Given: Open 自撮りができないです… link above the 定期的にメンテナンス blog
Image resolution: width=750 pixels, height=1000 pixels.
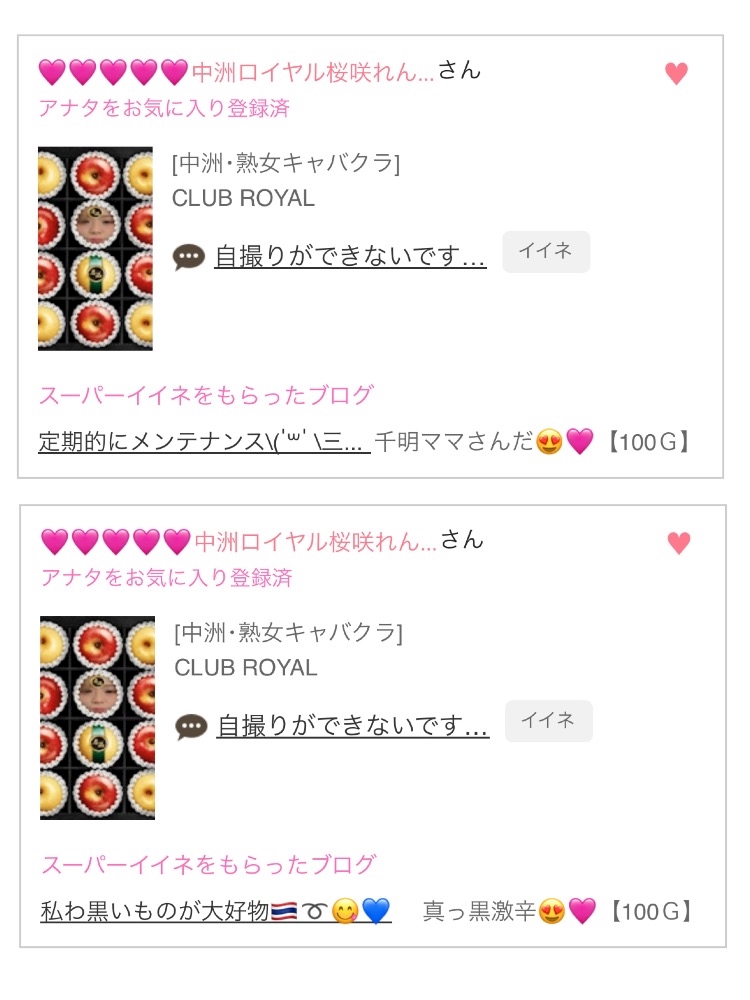Looking at the screenshot, I should [350, 256].
